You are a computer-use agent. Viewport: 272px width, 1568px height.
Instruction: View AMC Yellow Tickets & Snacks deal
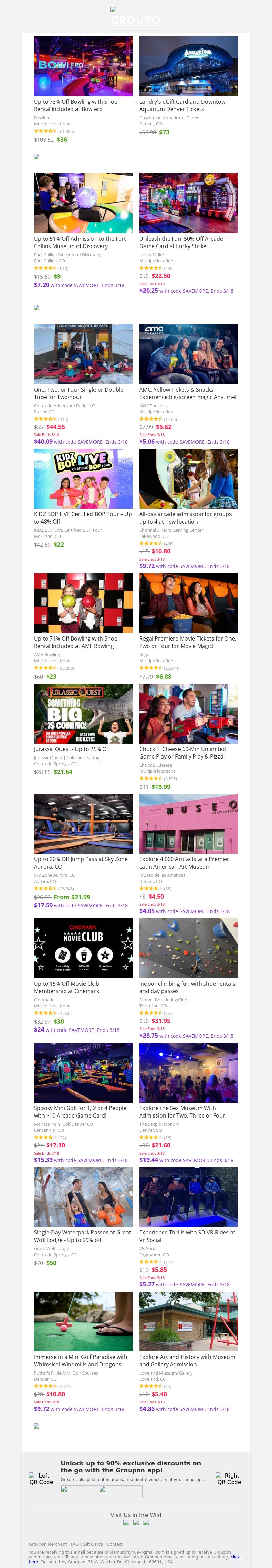[188, 354]
